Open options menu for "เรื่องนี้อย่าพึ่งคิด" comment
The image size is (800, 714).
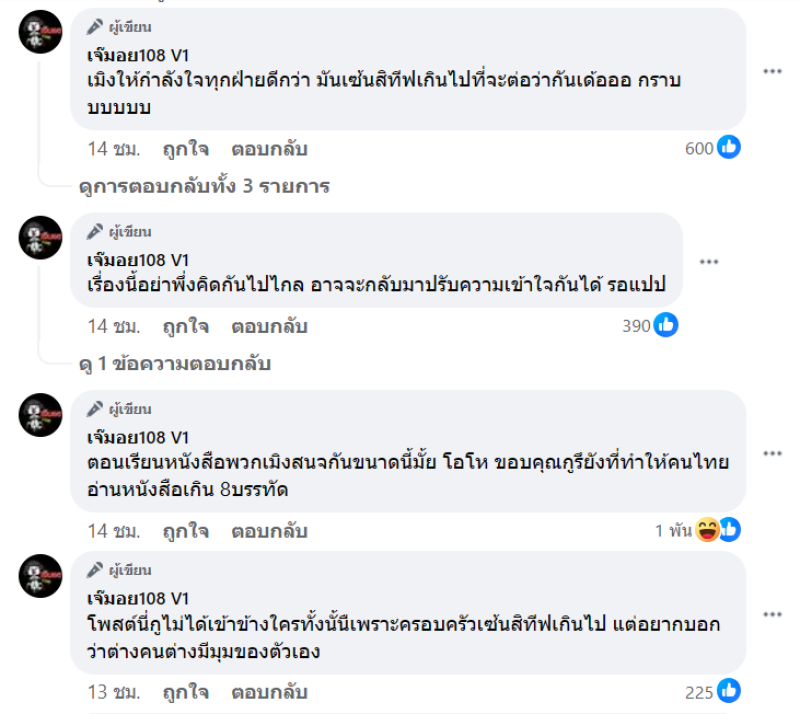coord(709,262)
